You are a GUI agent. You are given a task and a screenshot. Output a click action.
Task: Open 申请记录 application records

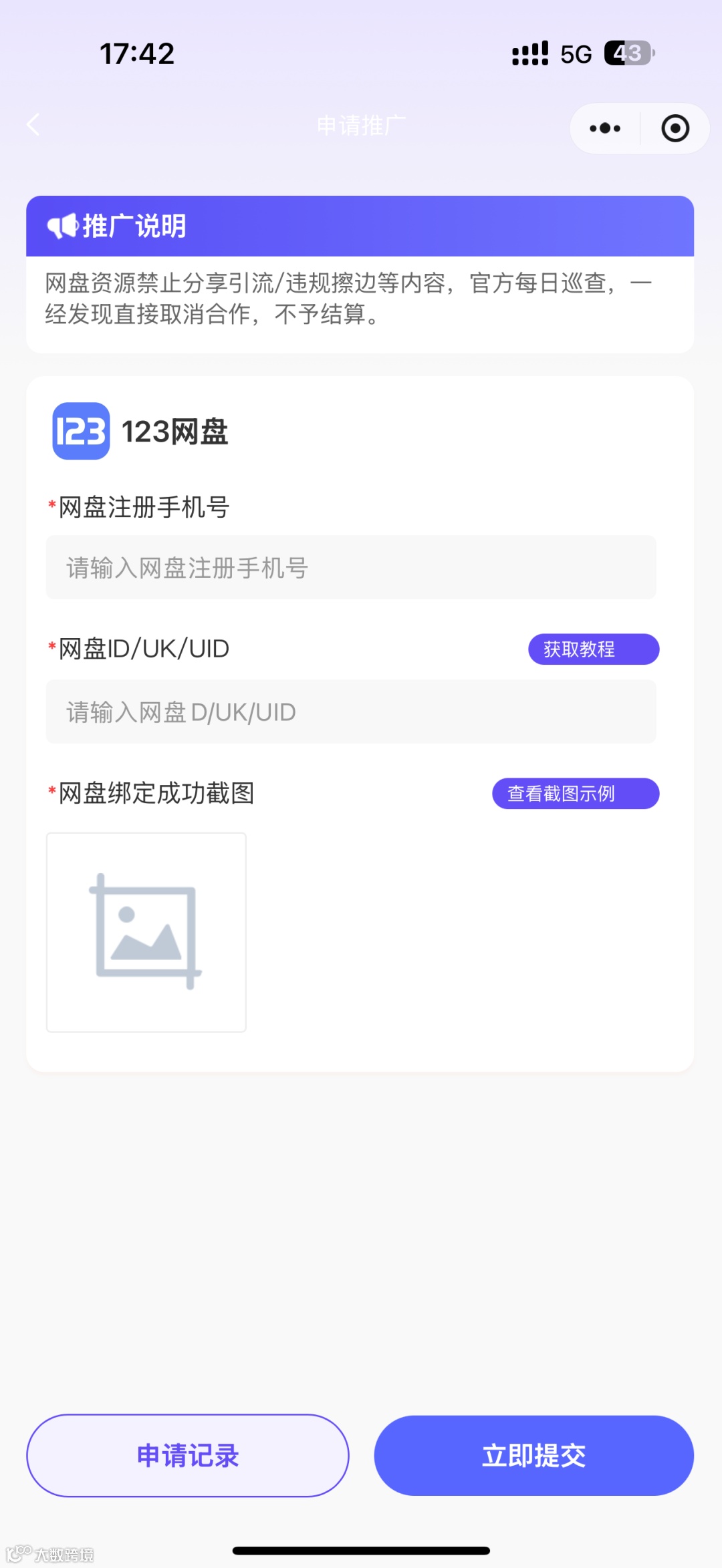[188, 1456]
